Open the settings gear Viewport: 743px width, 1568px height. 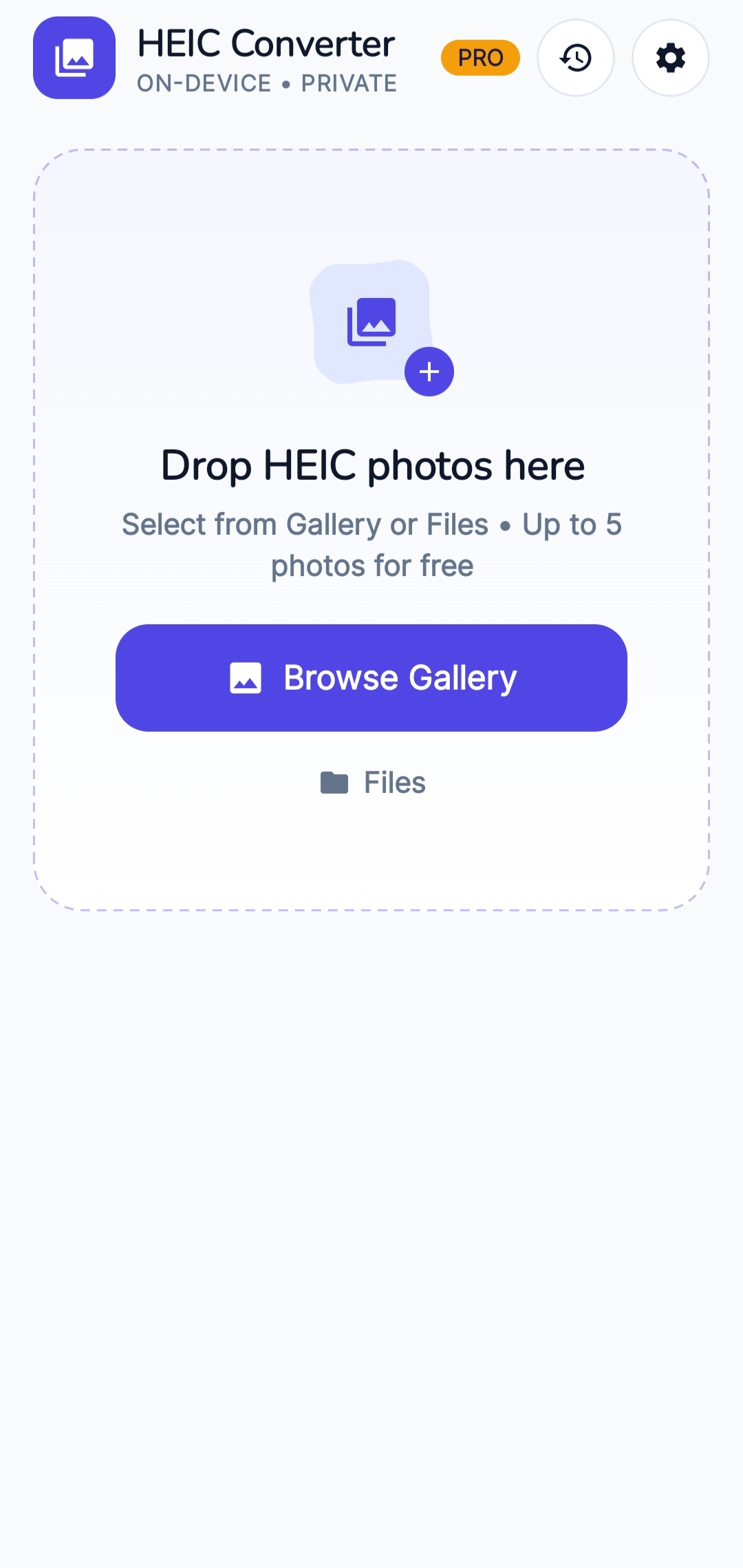670,58
